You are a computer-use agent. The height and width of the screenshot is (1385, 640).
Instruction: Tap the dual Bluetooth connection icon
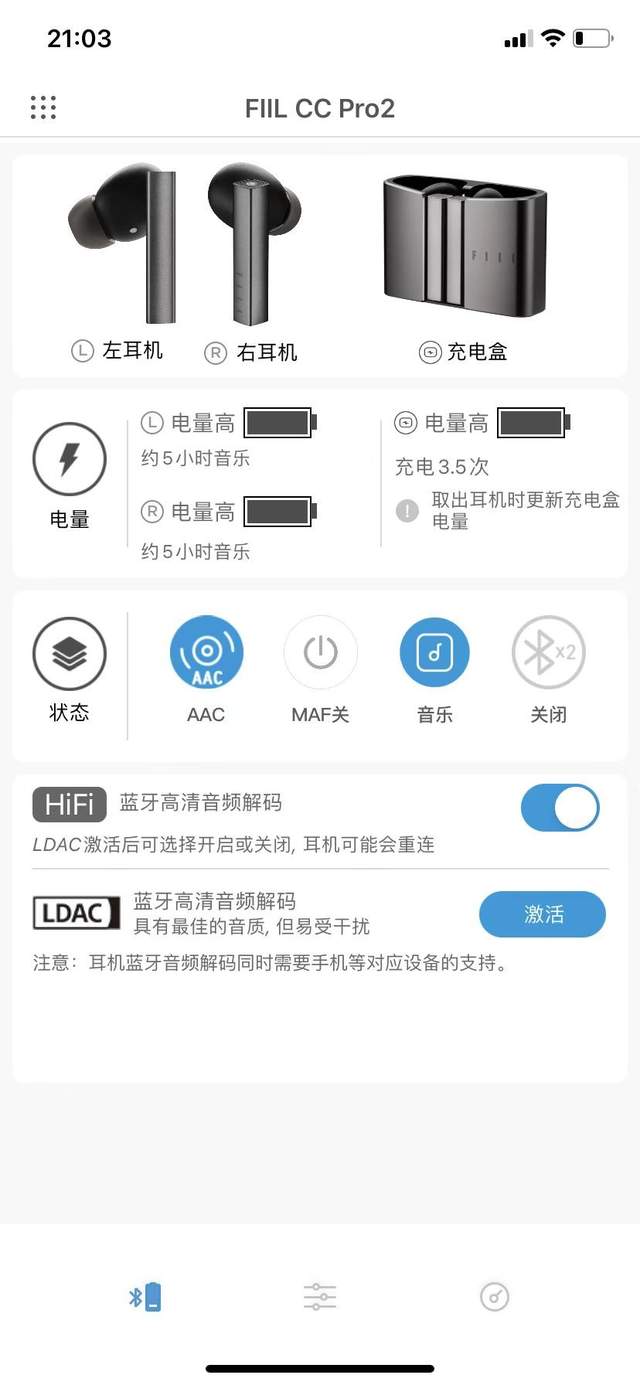549,653
